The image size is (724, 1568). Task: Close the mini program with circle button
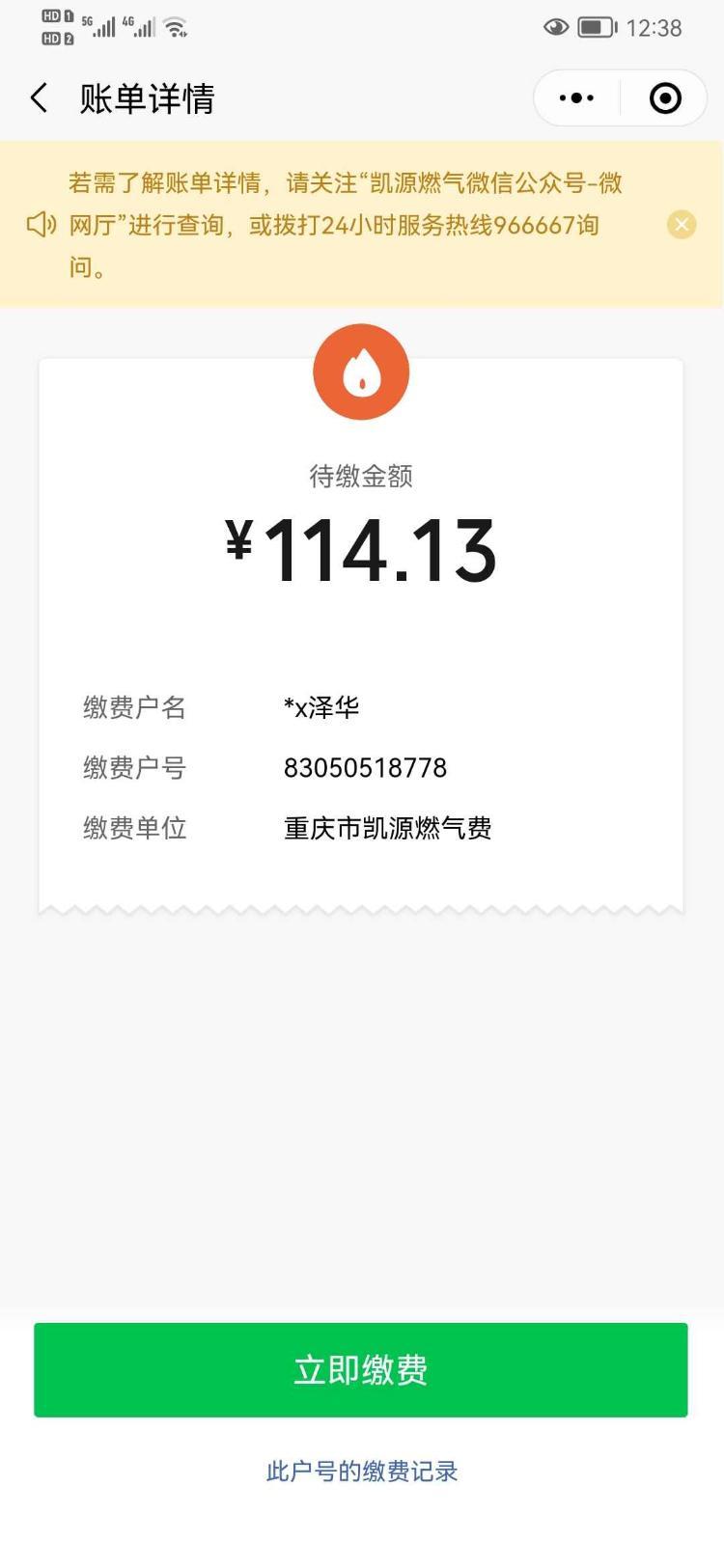click(665, 97)
